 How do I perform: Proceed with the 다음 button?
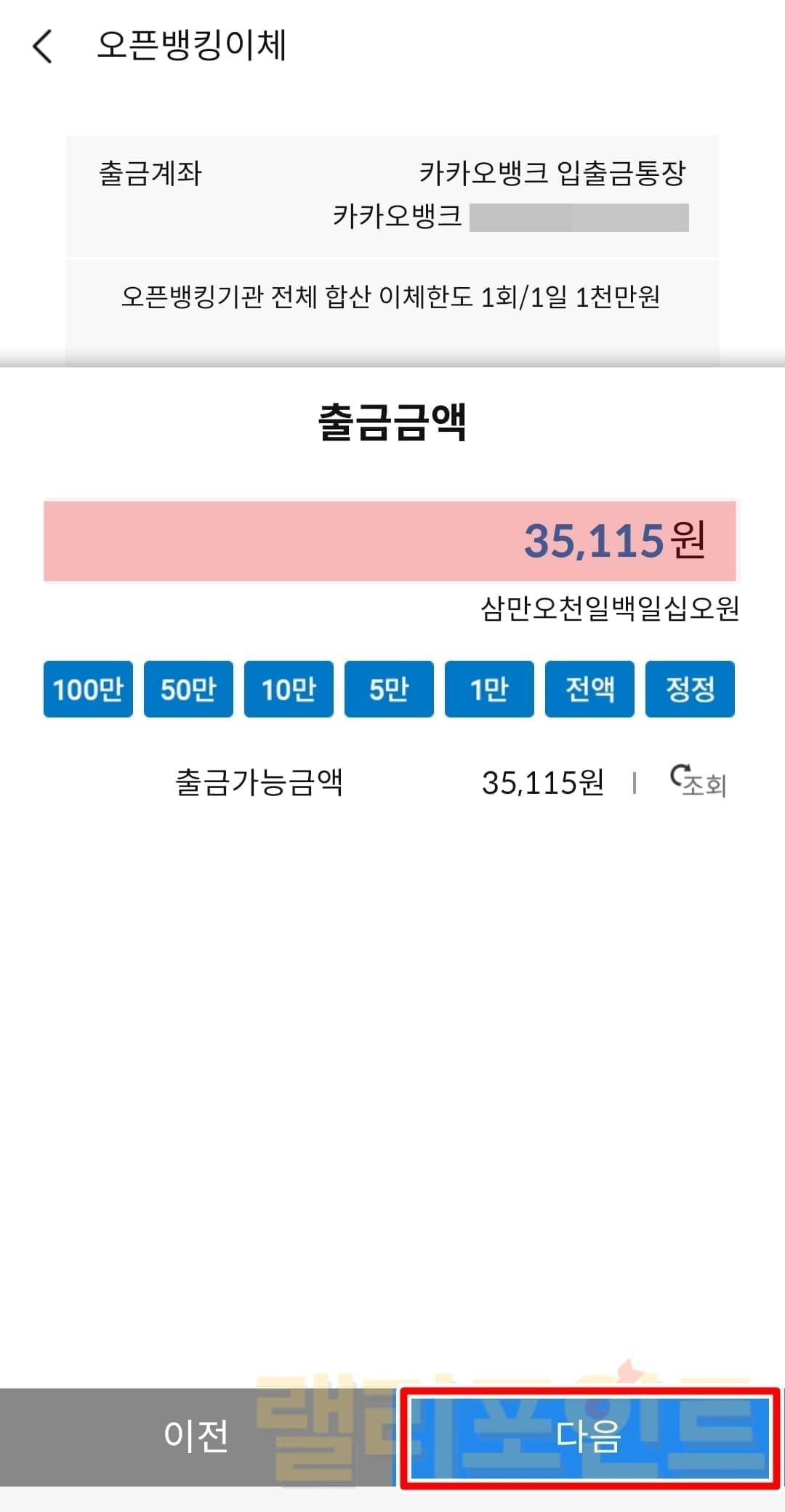(x=589, y=1436)
